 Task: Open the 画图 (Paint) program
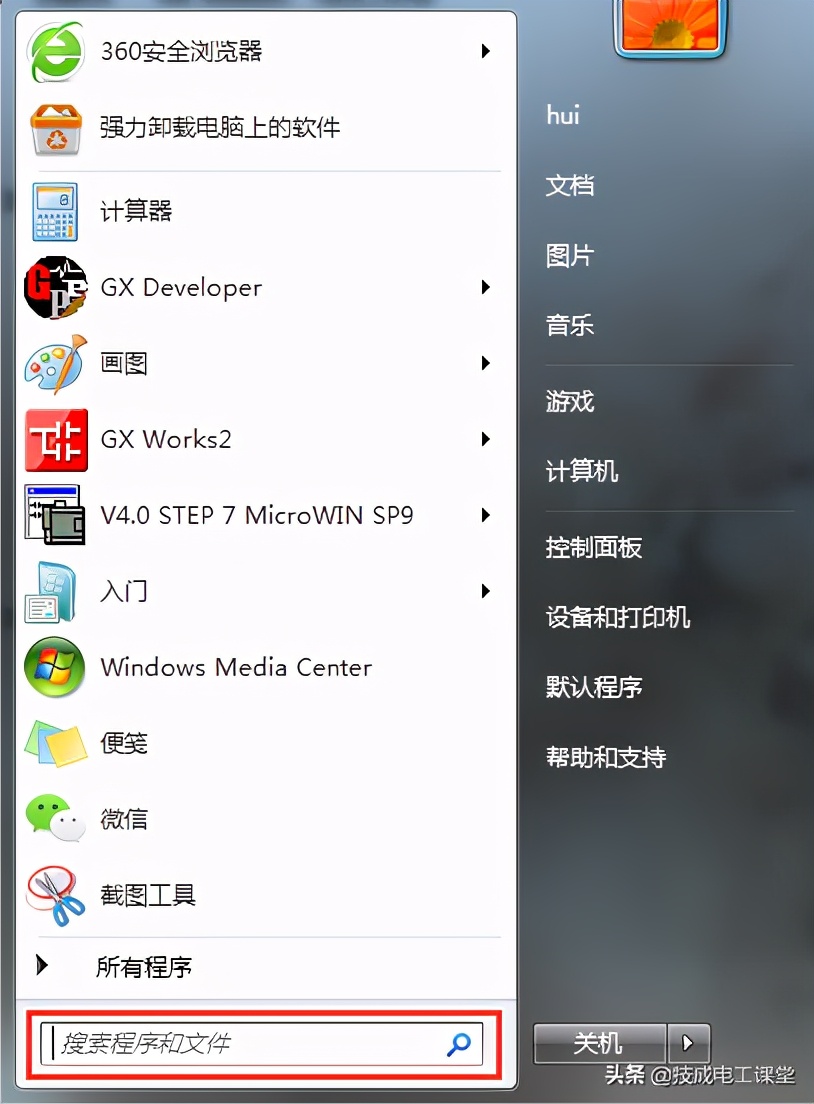pos(124,363)
